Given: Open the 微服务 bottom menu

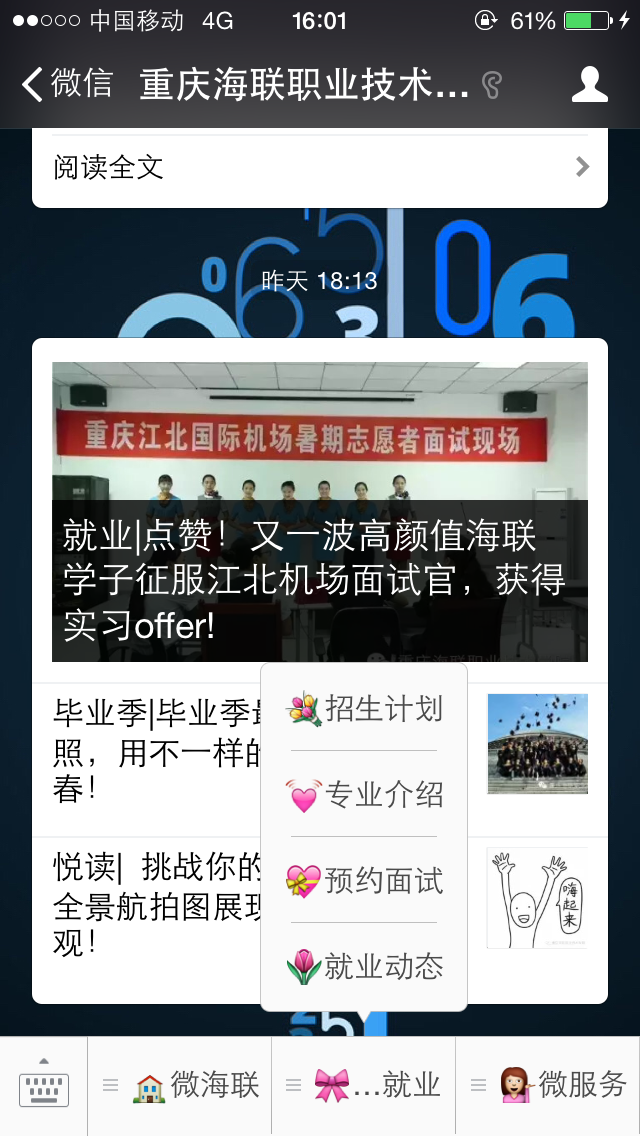Looking at the screenshot, I should pyautogui.click(x=548, y=1085).
